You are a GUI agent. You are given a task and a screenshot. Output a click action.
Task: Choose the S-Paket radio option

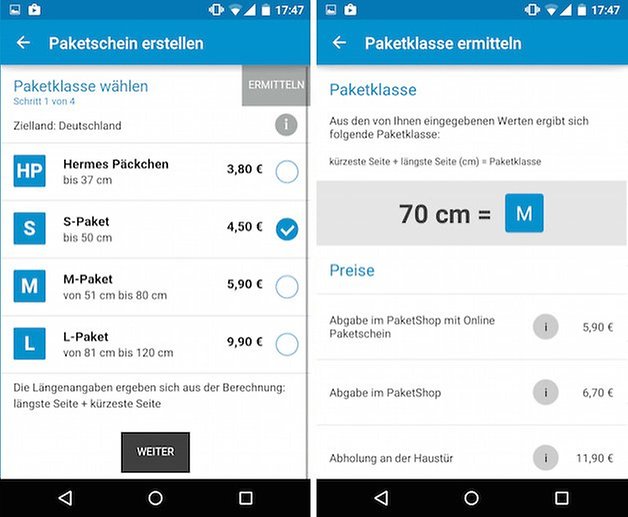click(286, 229)
